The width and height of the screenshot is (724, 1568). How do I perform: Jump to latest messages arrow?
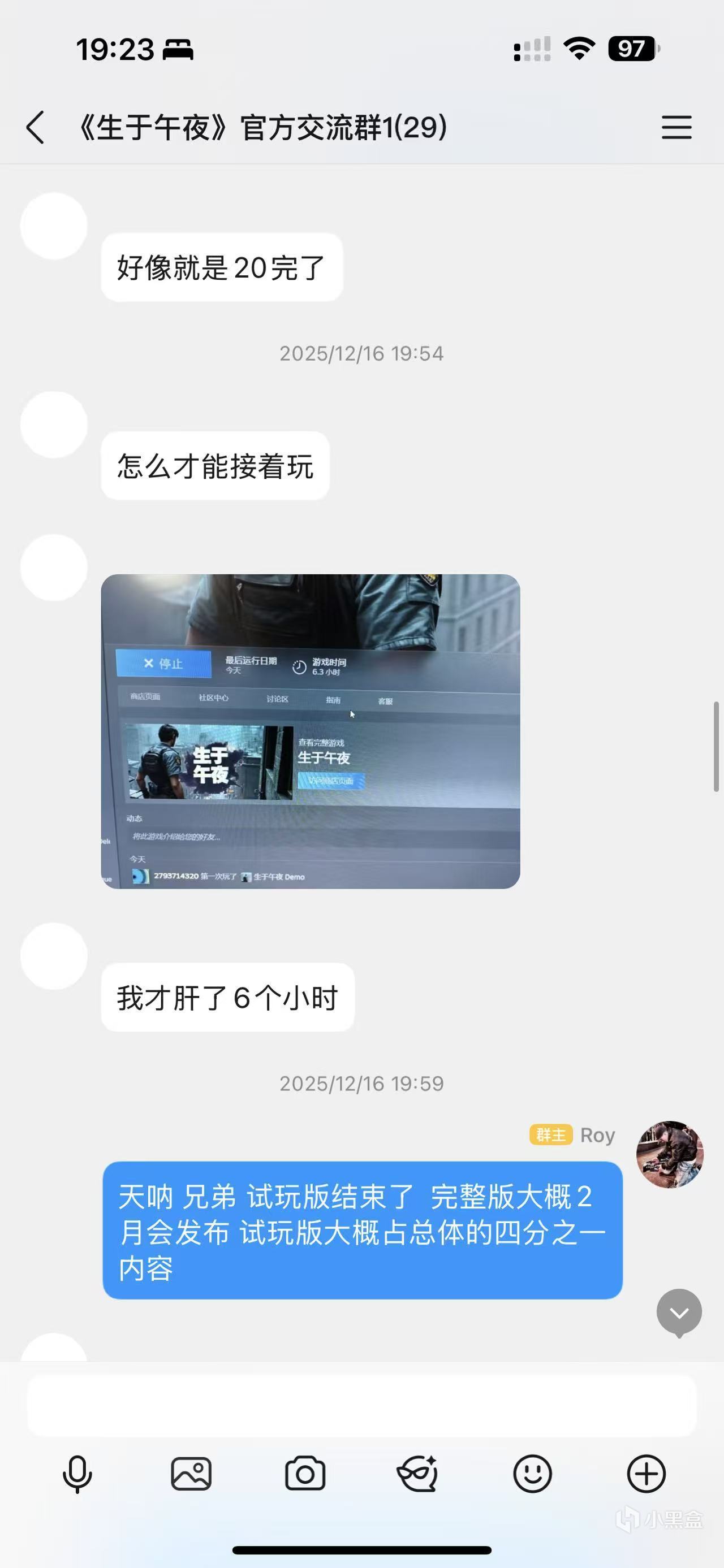(x=679, y=1313)
